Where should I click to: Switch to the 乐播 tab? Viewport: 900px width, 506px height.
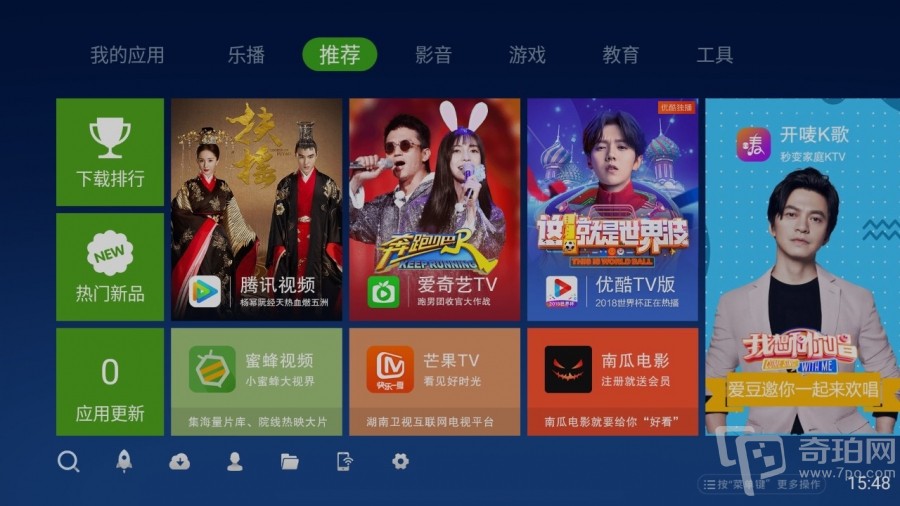click(x=246, y=55)
